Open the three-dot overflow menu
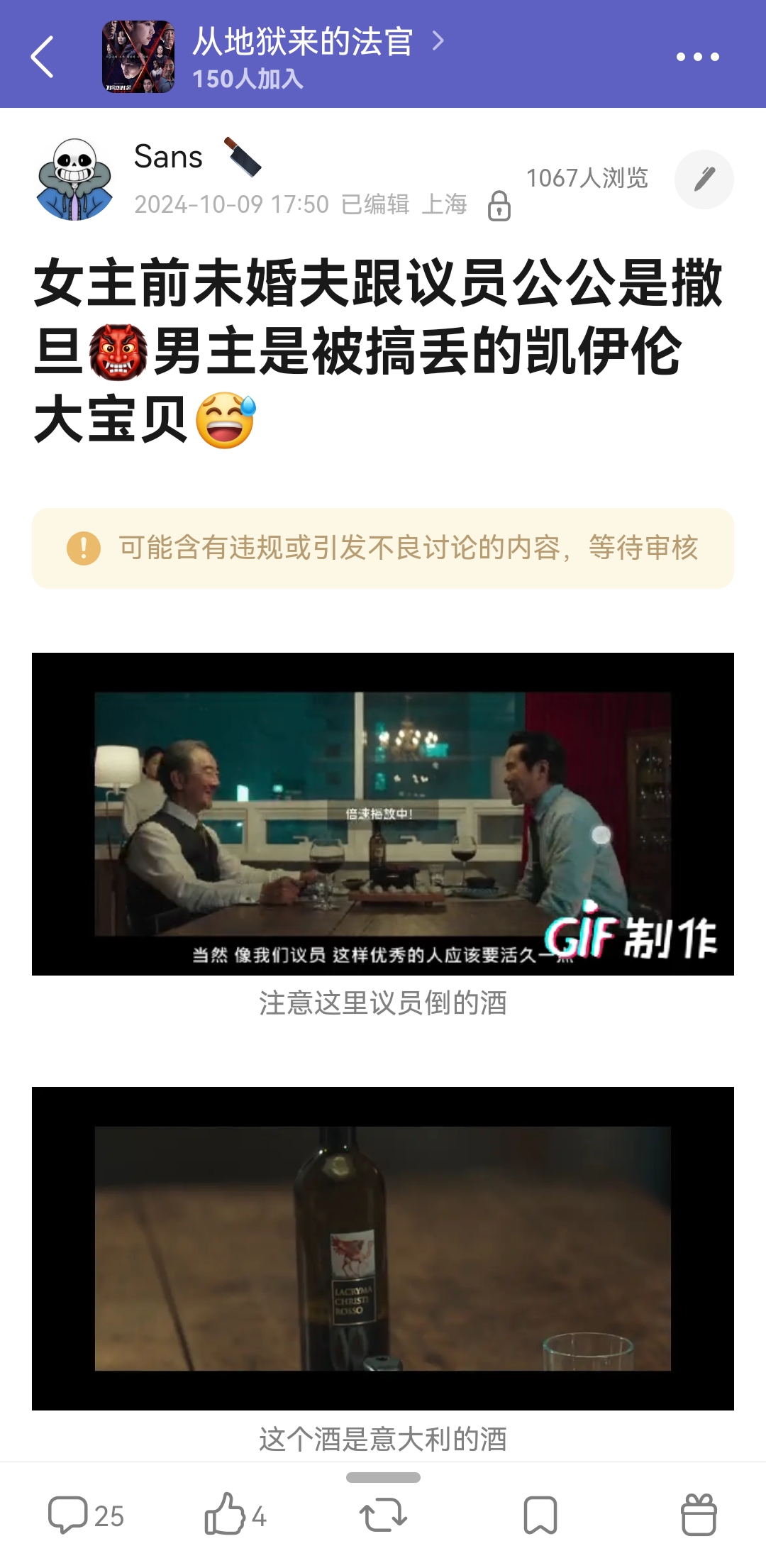The image size is (766, 1568). 697,57
